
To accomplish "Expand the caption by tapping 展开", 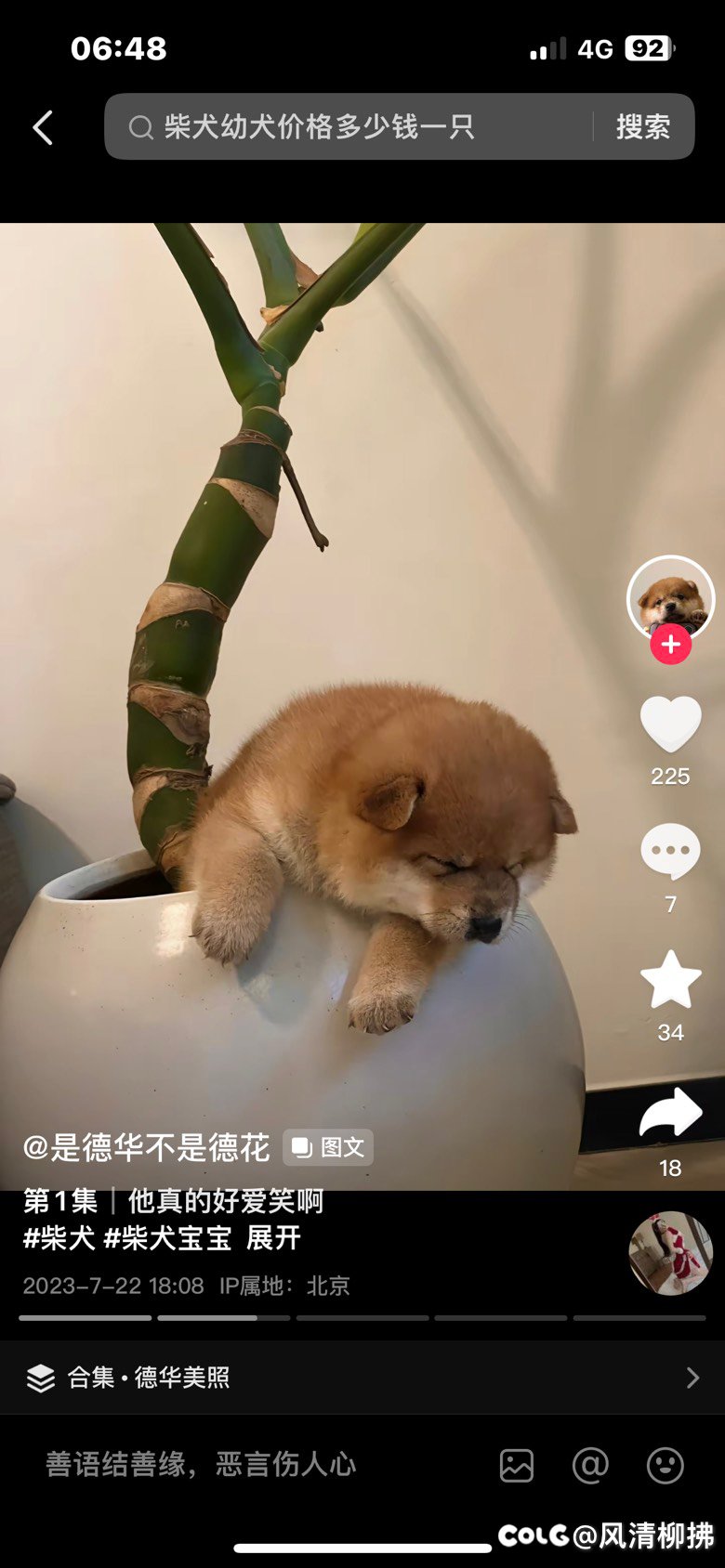I will tap(274, 1240).
